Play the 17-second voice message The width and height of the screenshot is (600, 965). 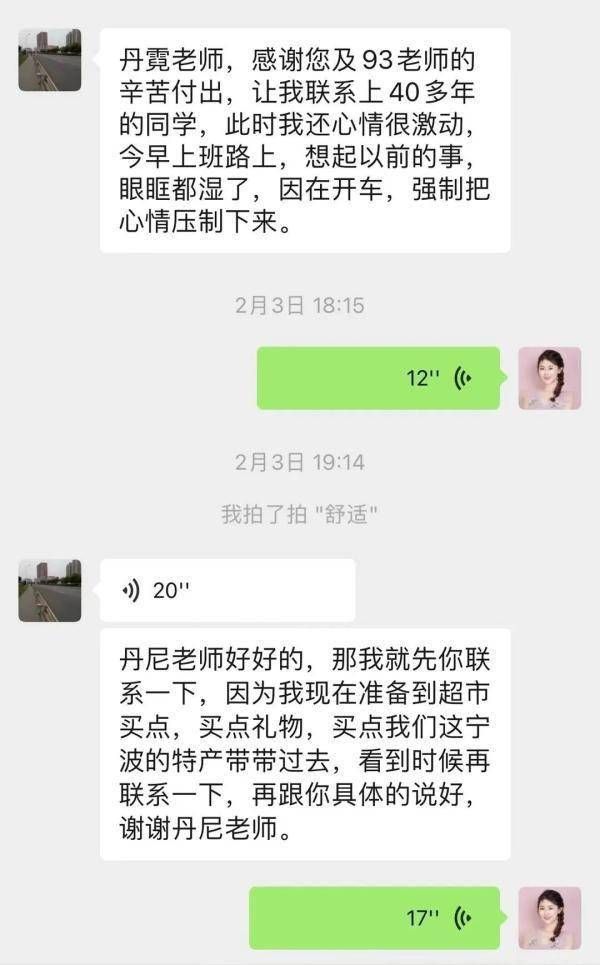click(x=374, y=917)
